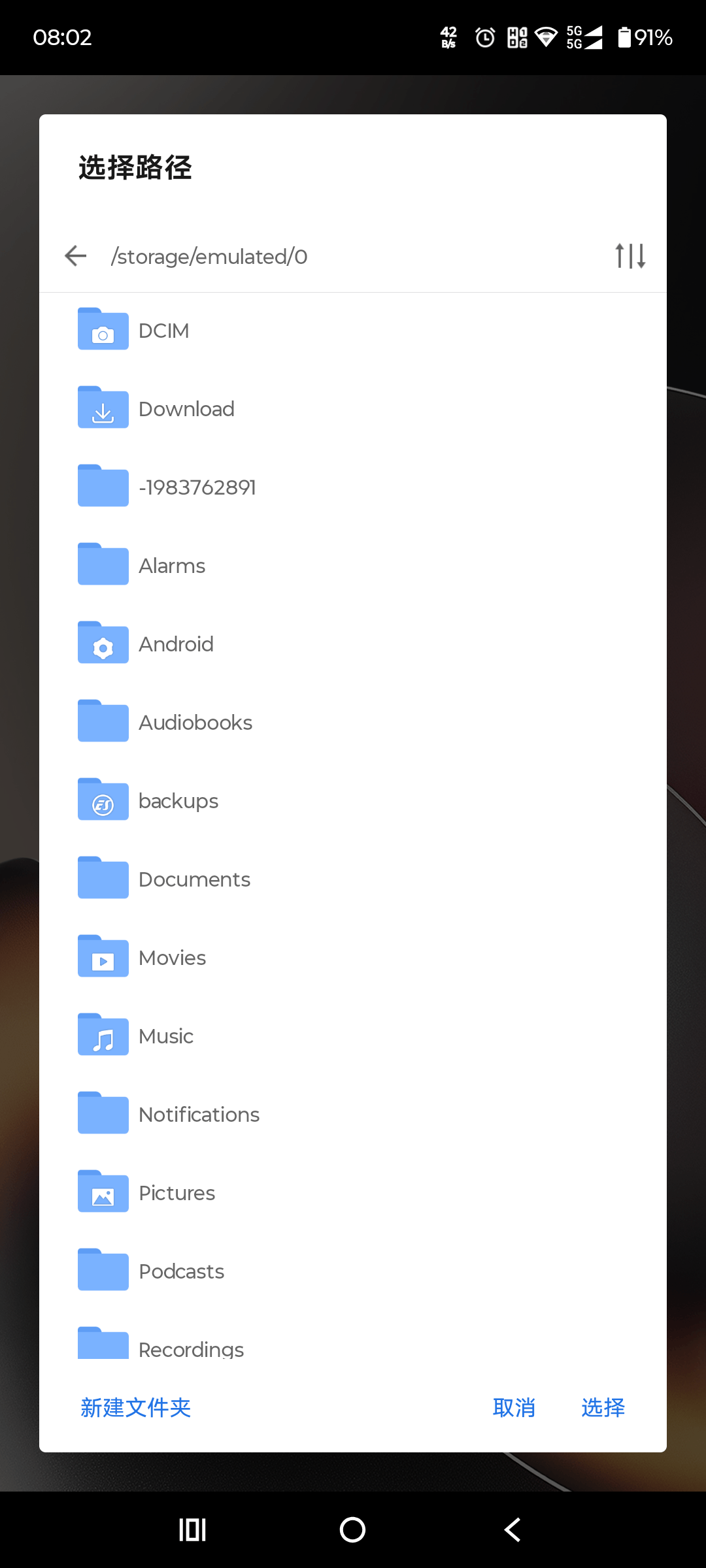Cancel the dialog with 取消
Screen dimensions: 706x1568
[x=514, y=1407]
